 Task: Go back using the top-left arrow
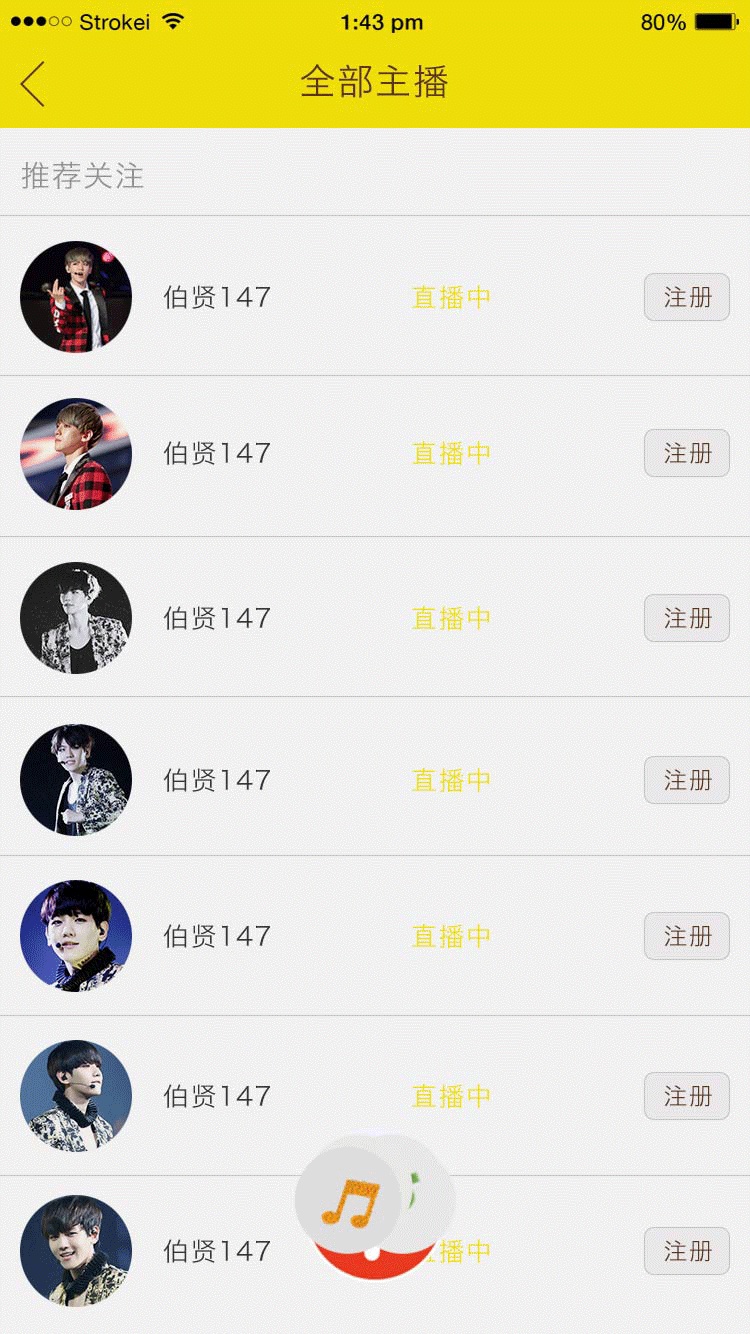(33, 83)
